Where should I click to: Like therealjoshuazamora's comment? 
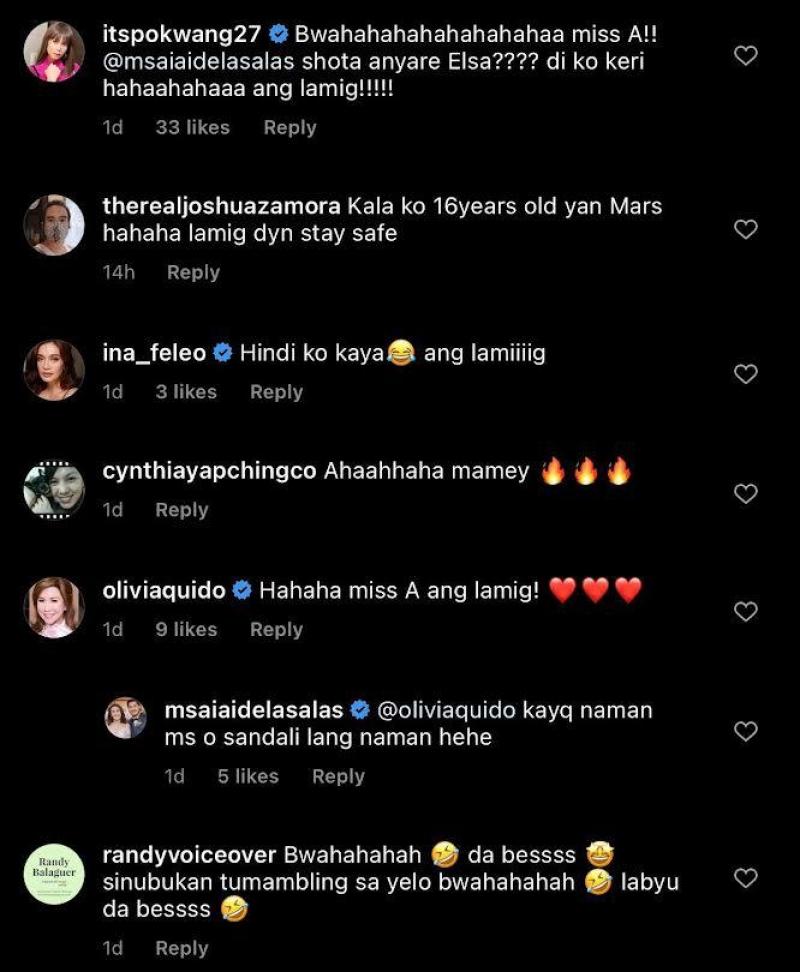point(746,230)
